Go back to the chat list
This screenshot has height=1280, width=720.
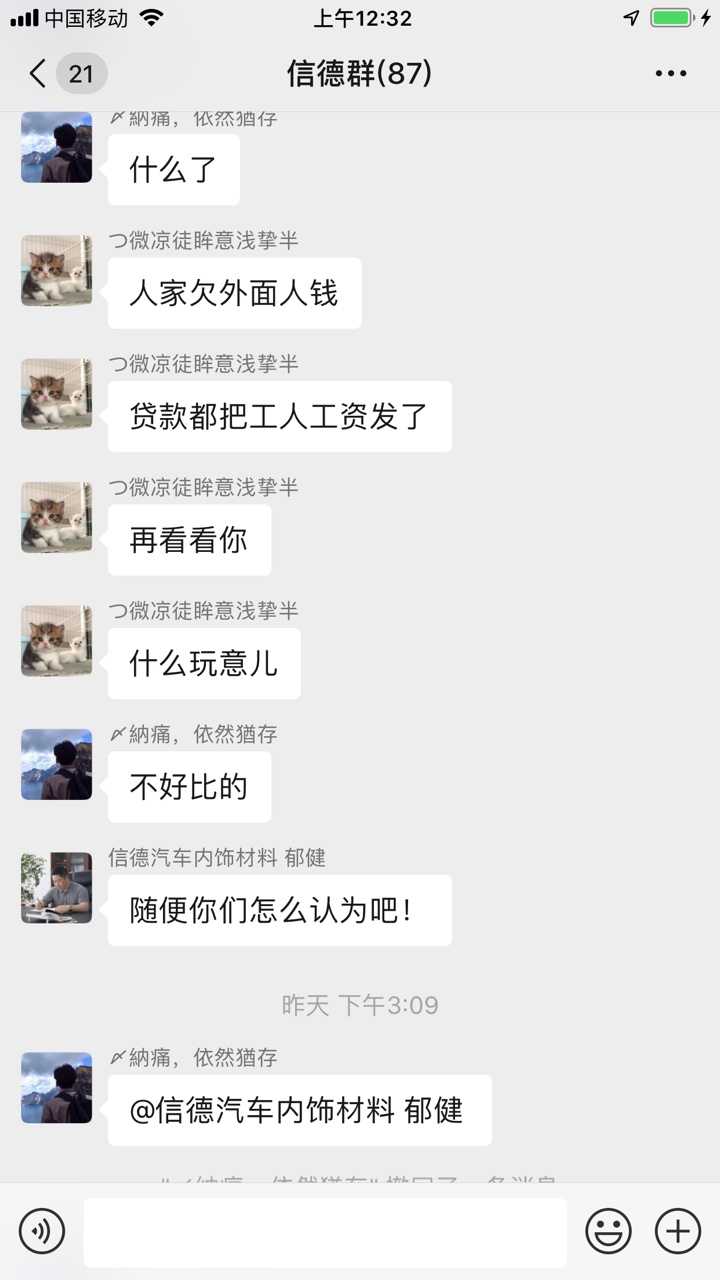tap(38, 73)
